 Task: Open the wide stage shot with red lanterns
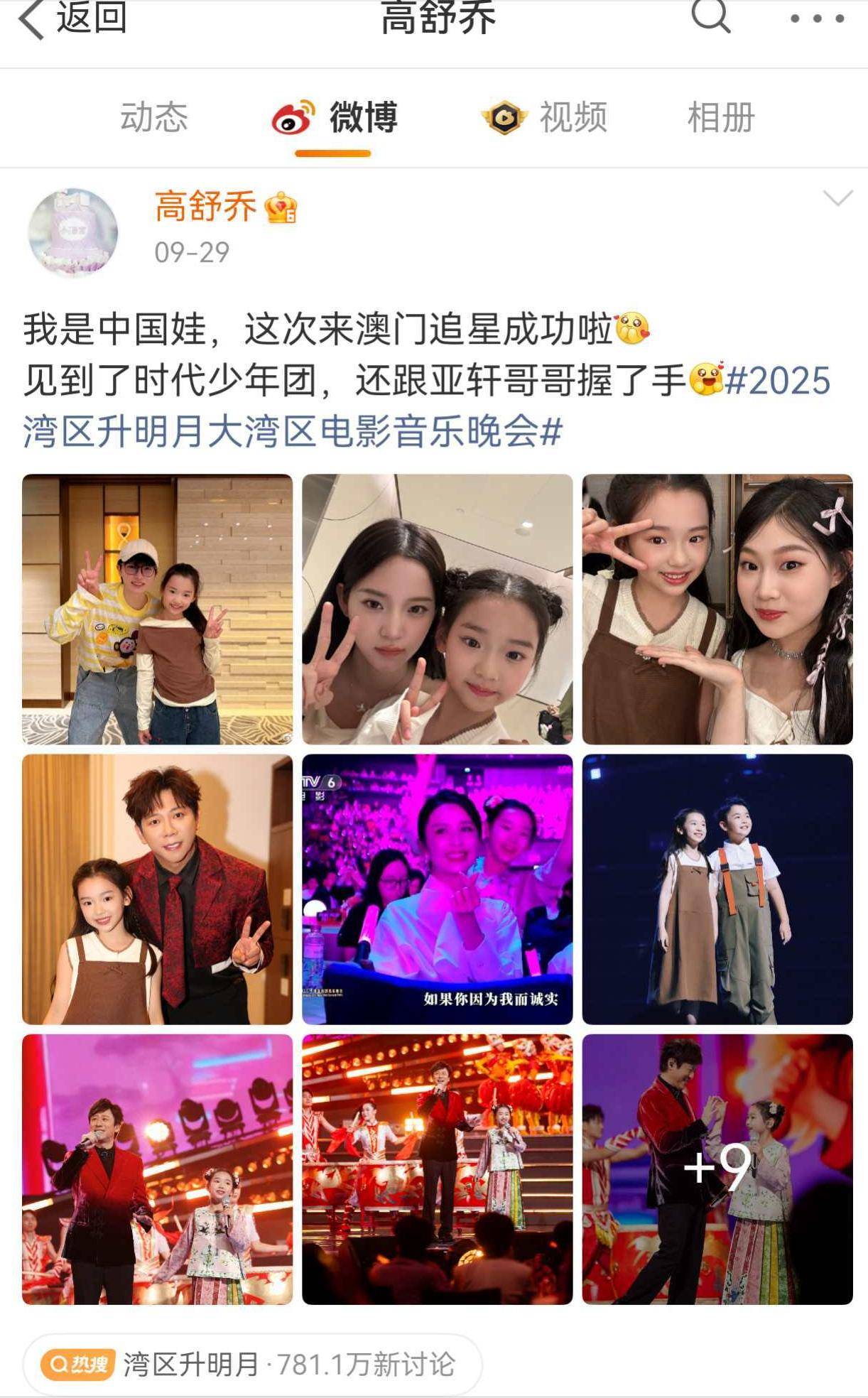point(437,1169)
